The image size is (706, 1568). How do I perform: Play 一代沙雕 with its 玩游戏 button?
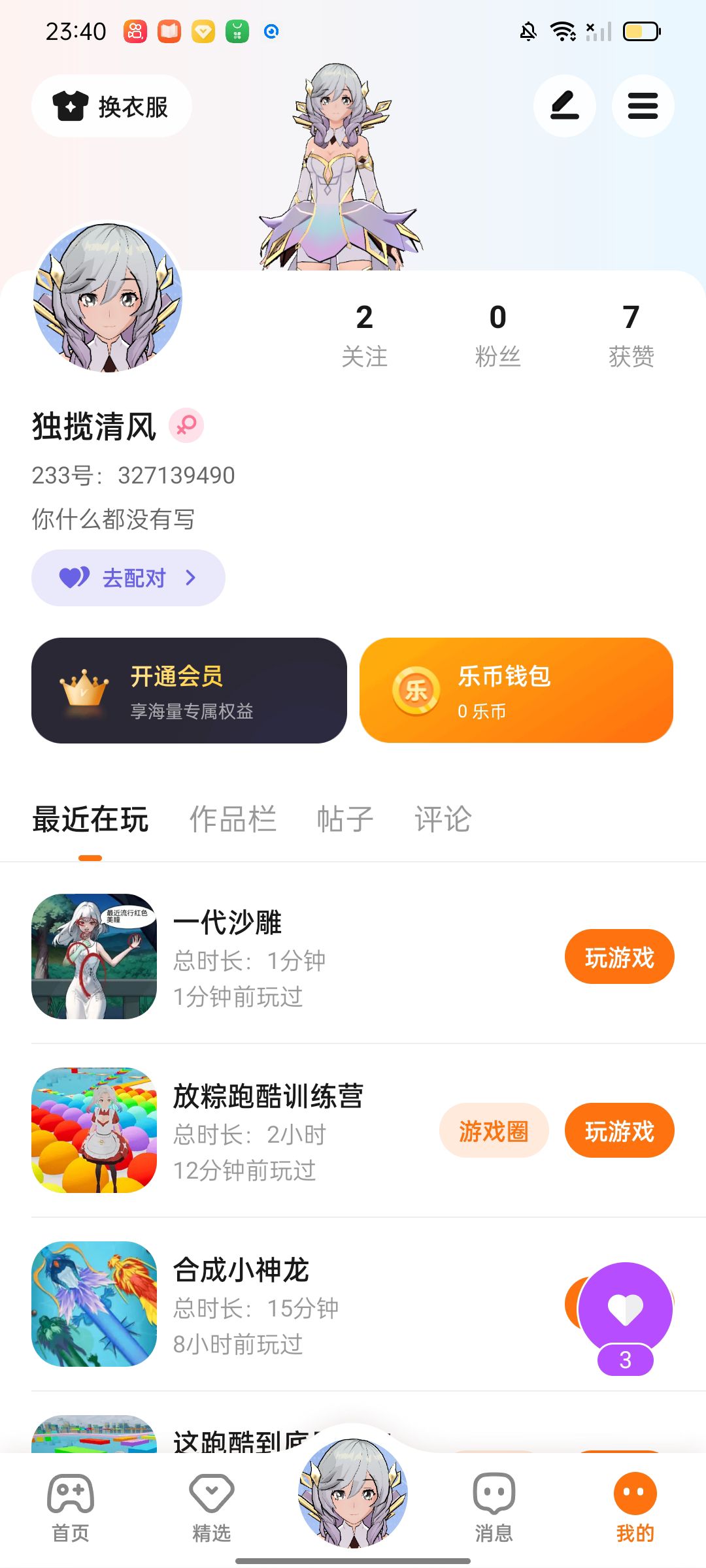[619, 957]
